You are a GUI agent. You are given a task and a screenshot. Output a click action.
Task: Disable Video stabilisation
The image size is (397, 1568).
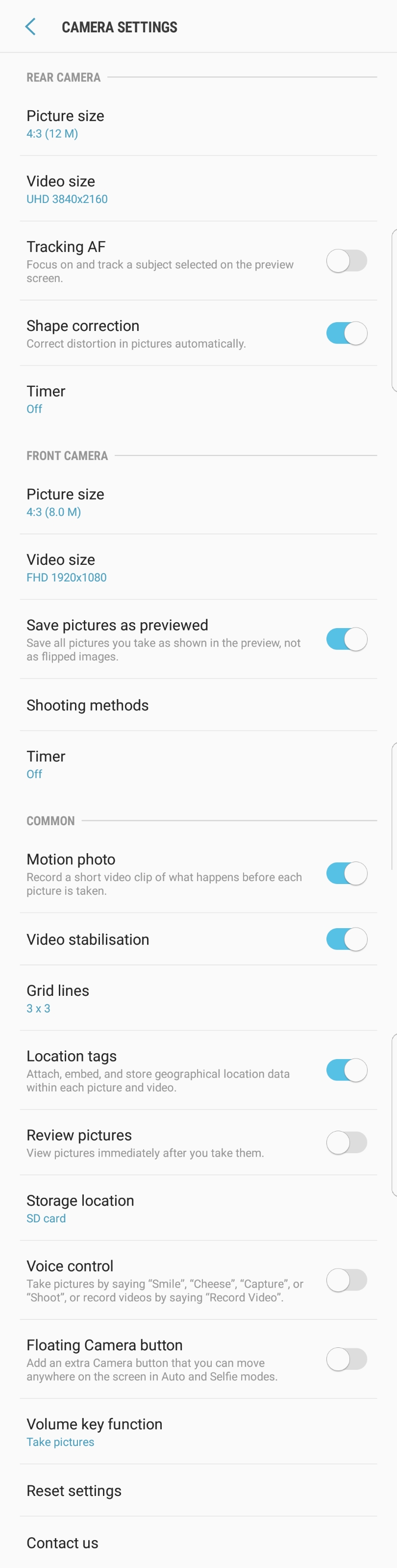347,939
